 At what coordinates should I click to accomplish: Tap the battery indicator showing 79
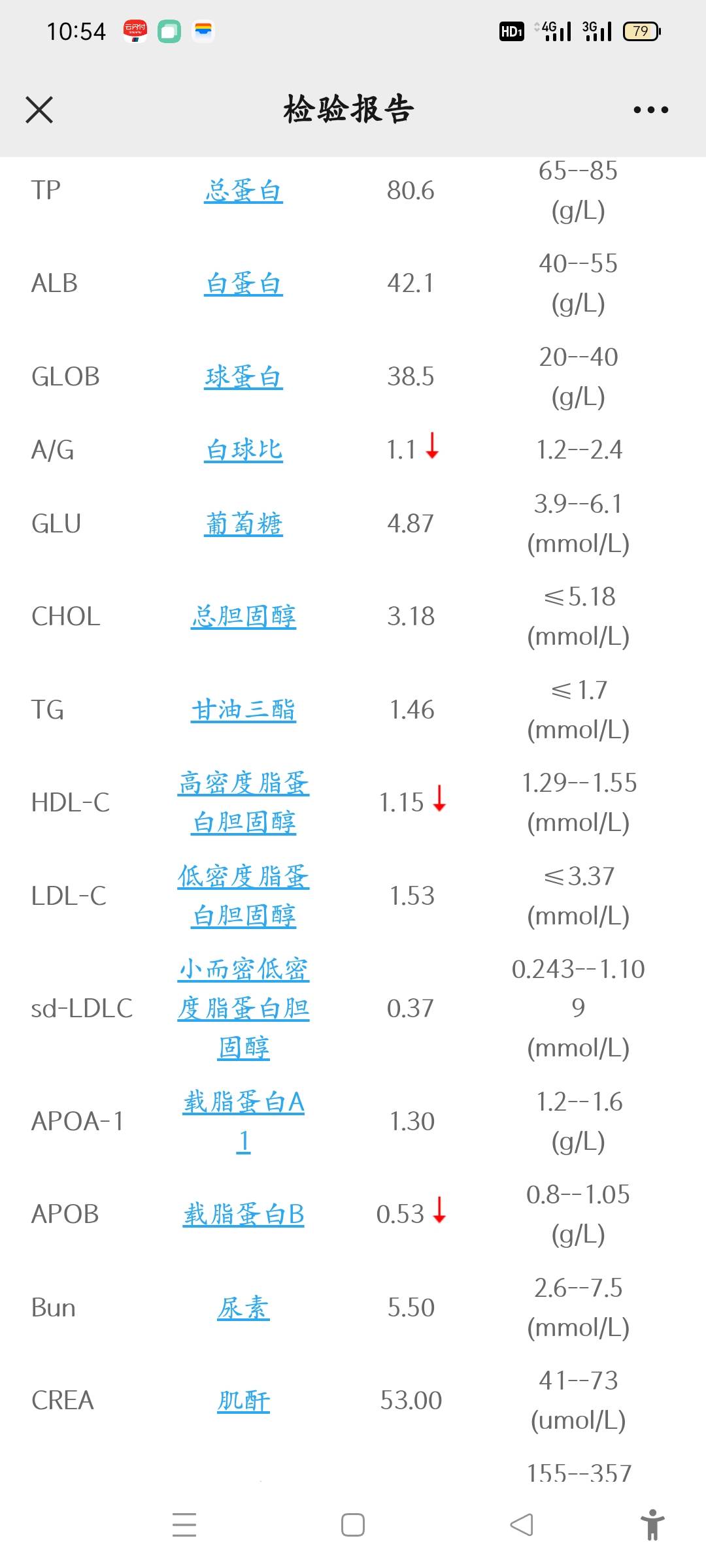(x=639, y=30)
